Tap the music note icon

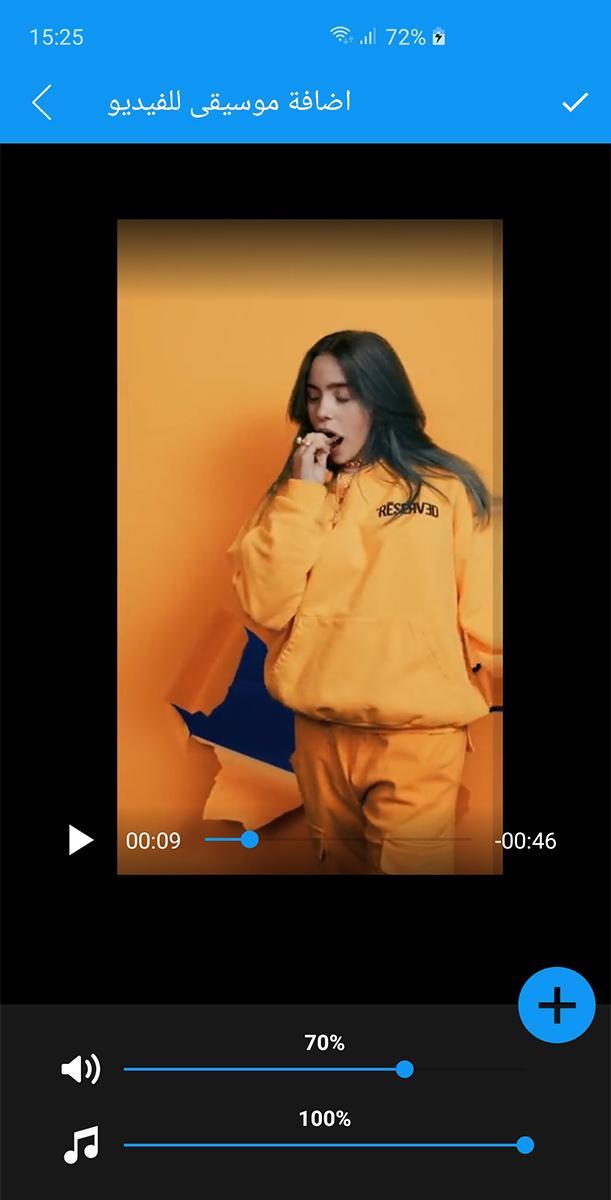[81, 1145]
